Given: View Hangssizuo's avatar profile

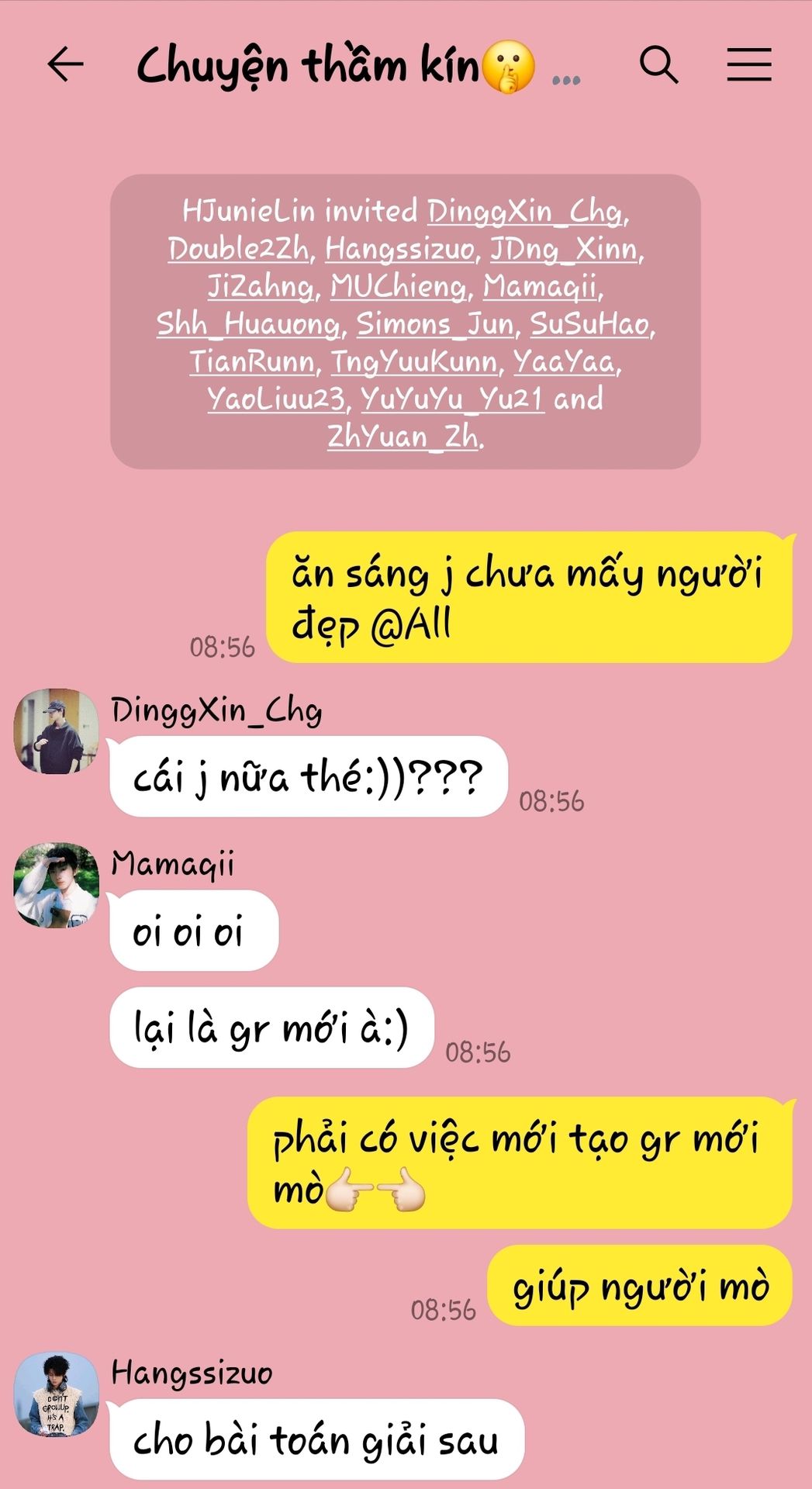Looking at the screenshot, I should (x=57, y=1394).
